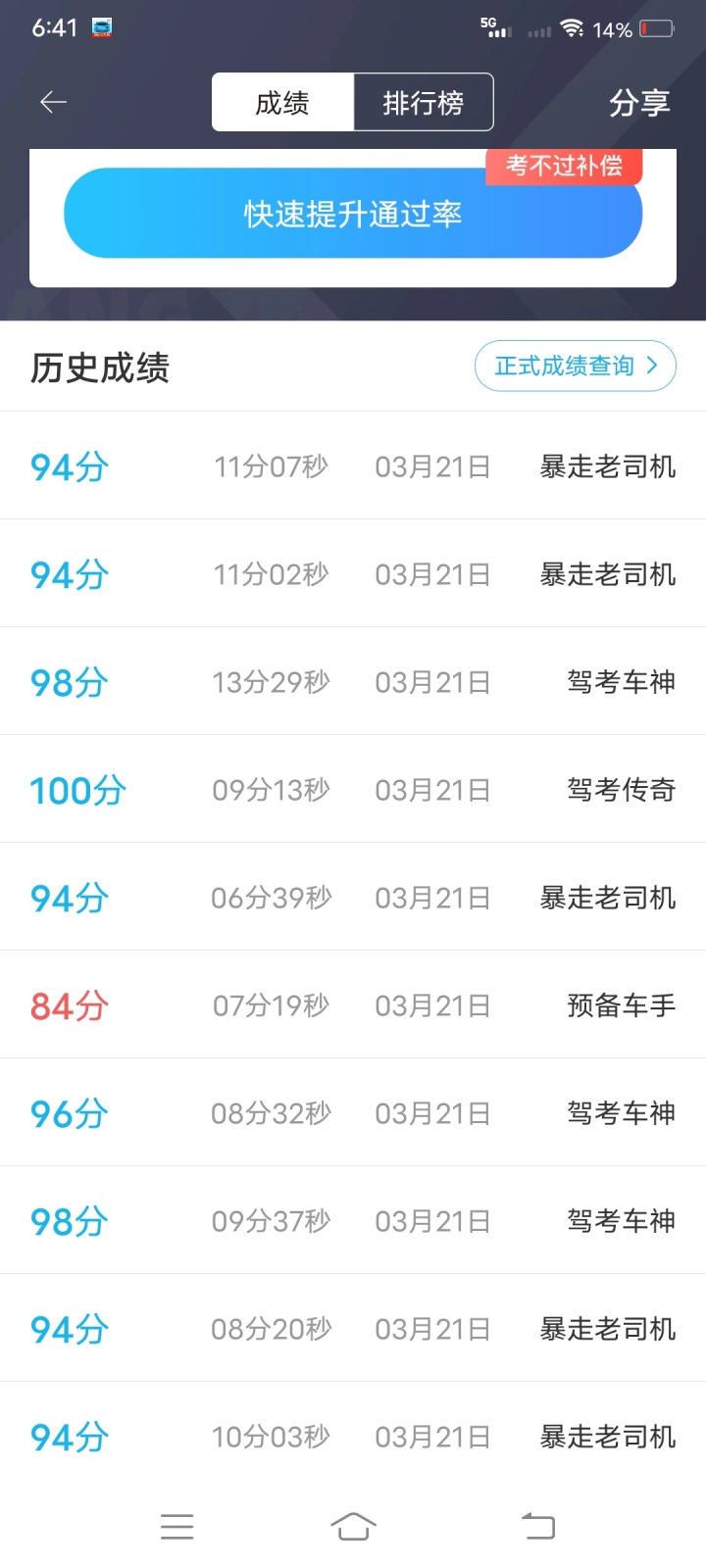Open the 98分 record timed 09分37秒
706x1568 pixels.
click(x=353, y=1221)
